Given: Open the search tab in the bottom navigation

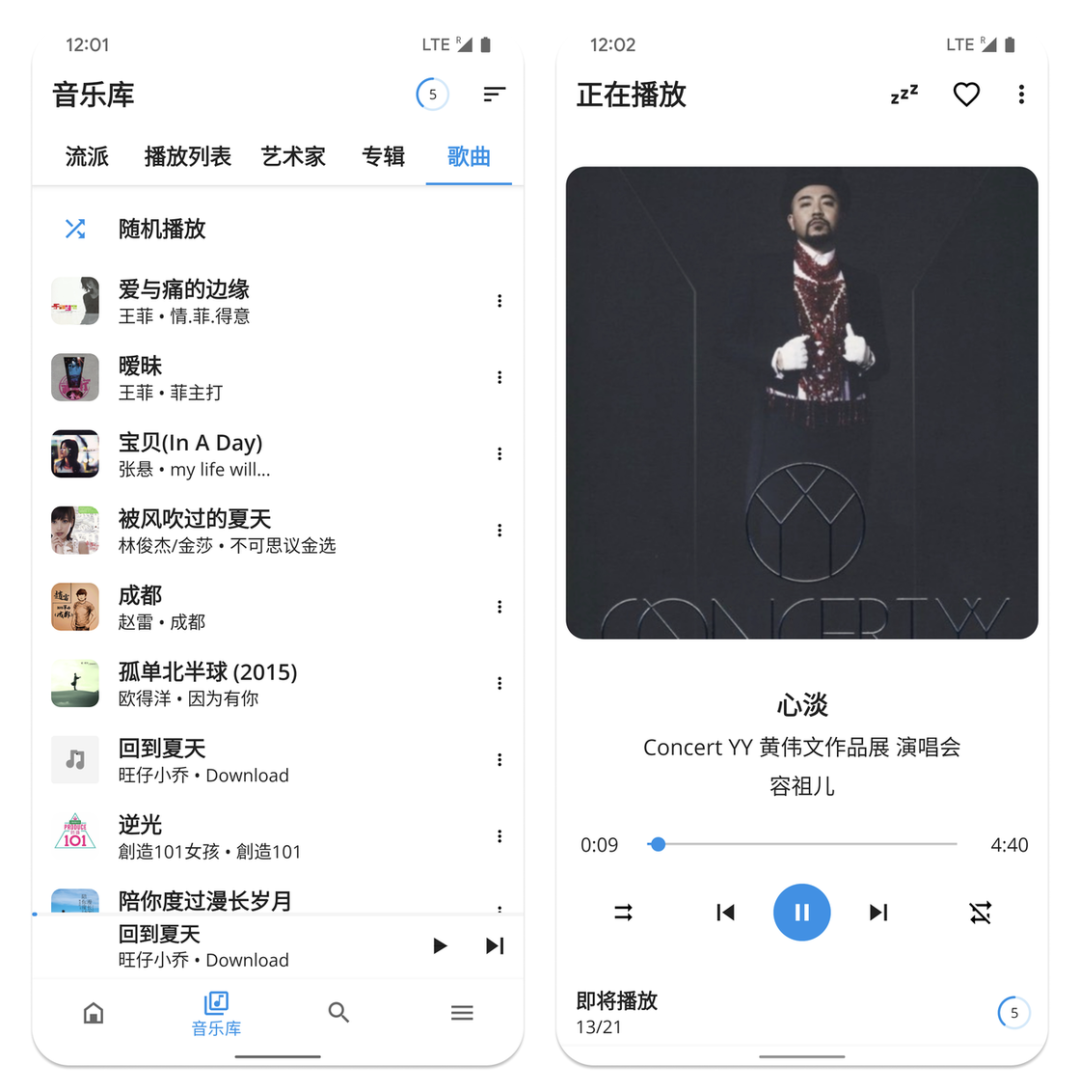Looking at the screenshot, I should 339,1013.
